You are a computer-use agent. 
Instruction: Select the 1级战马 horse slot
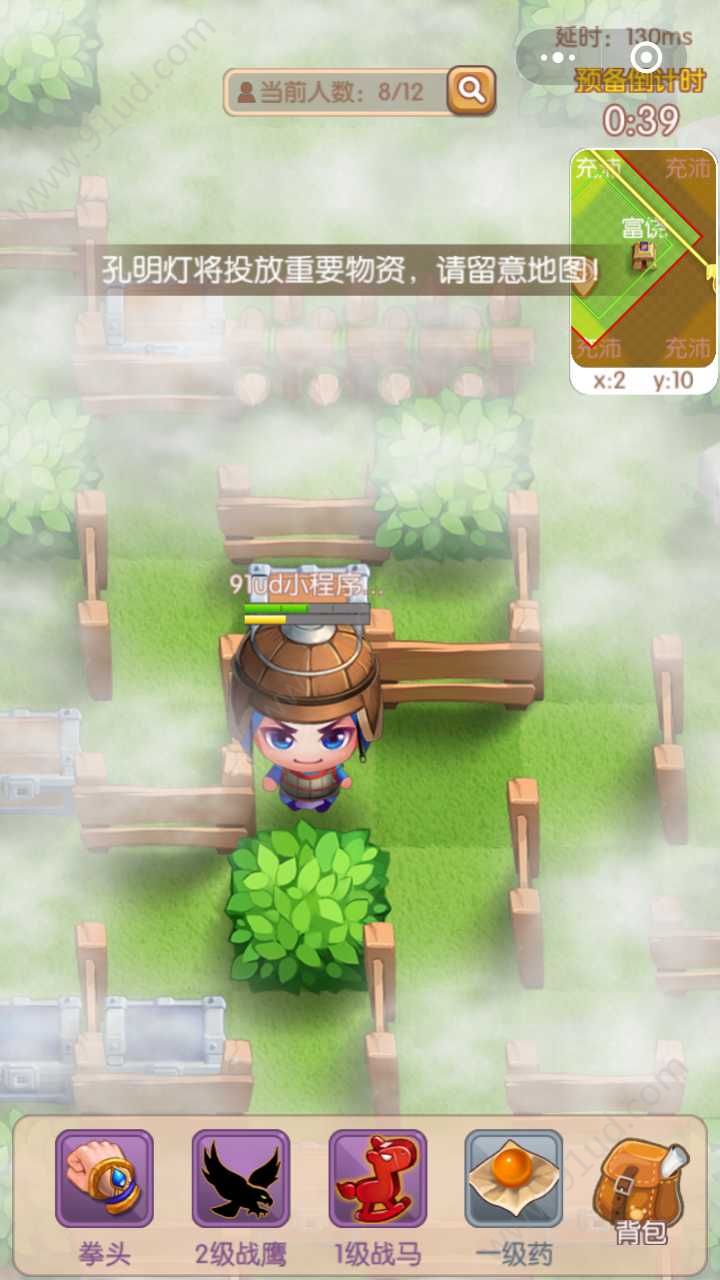[378, 1178]
